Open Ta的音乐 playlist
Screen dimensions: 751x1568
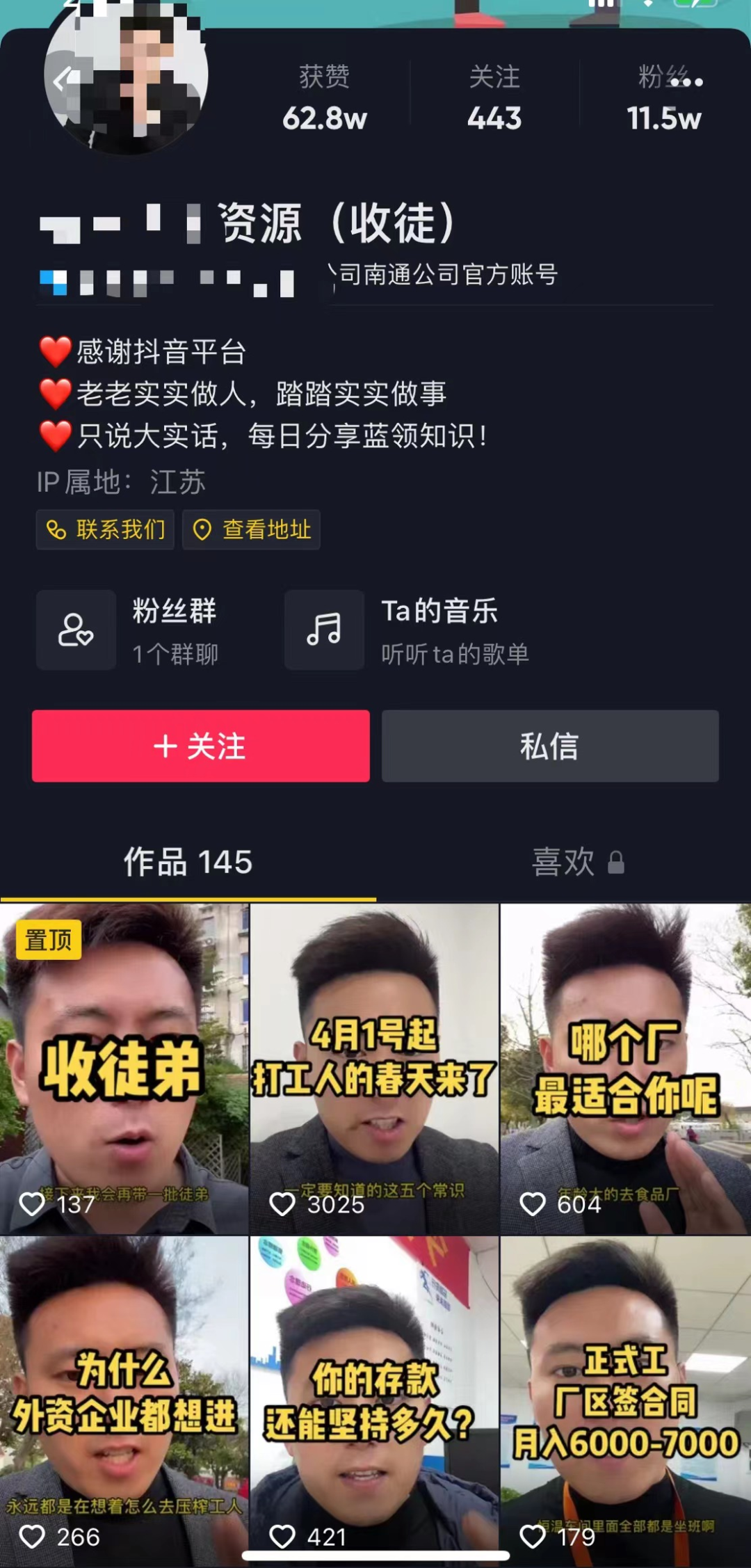pyautogui.click(x=410, y=630)
